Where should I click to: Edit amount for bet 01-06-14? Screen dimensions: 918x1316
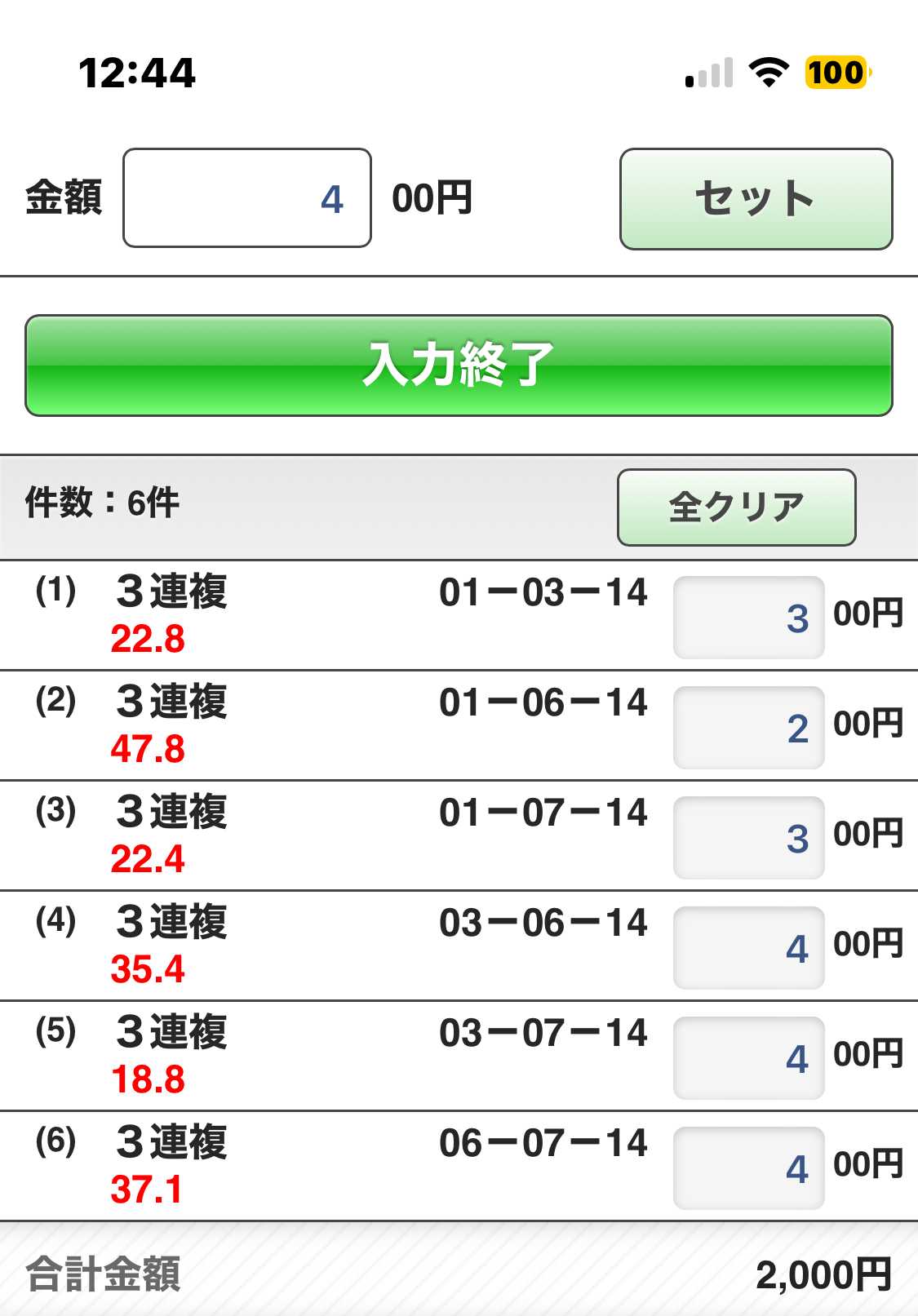click(x=748, y=728)
